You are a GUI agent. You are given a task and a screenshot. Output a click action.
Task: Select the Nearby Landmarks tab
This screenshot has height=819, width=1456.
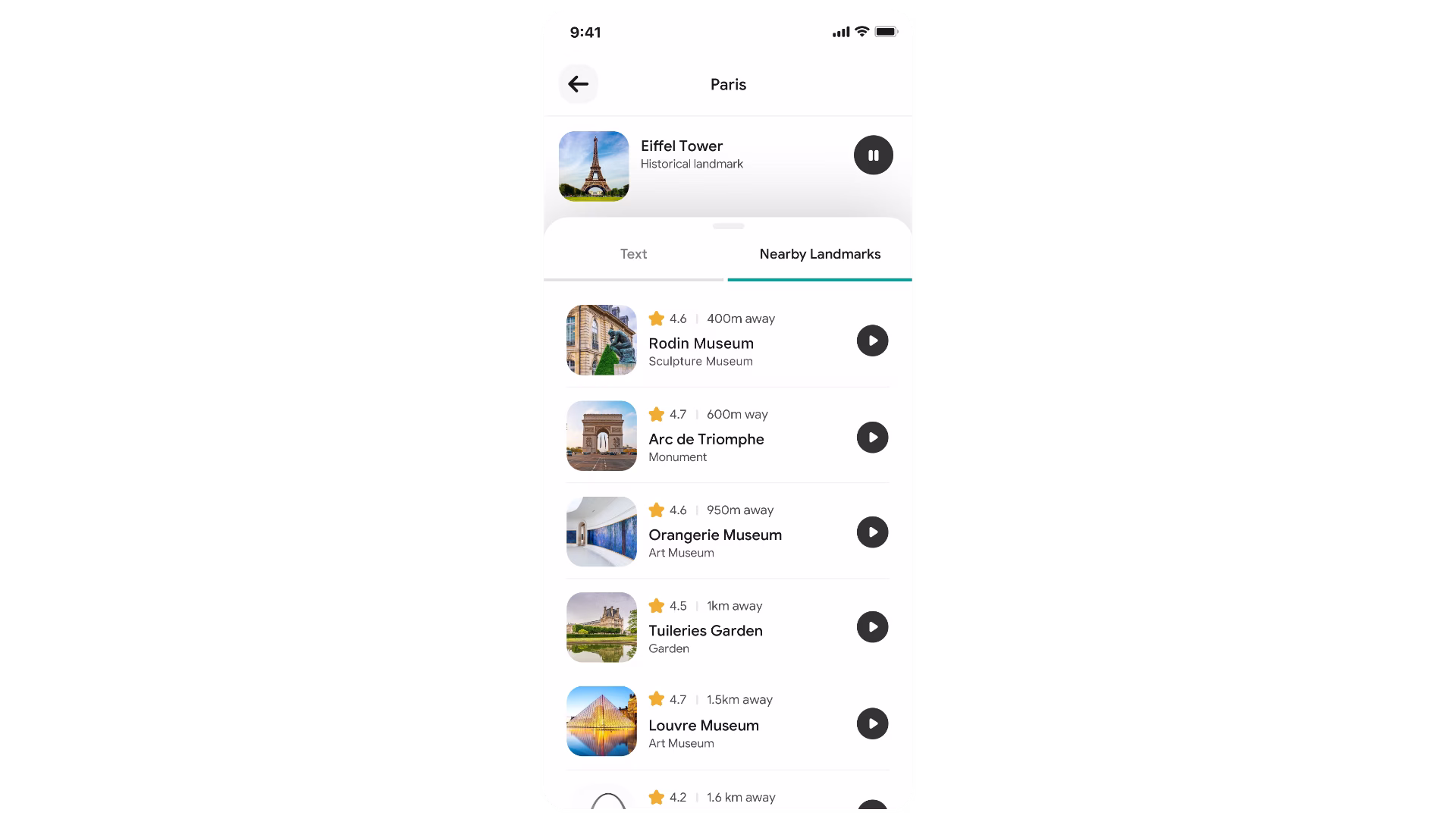point(819,255)
